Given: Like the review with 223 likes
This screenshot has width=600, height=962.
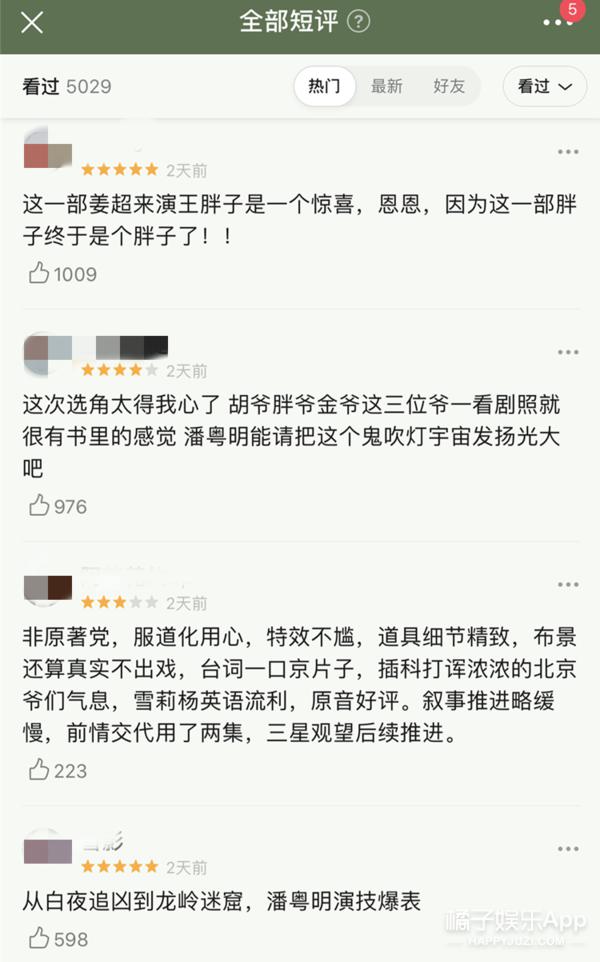Looking at the screenshot, I should coord(40,770).
